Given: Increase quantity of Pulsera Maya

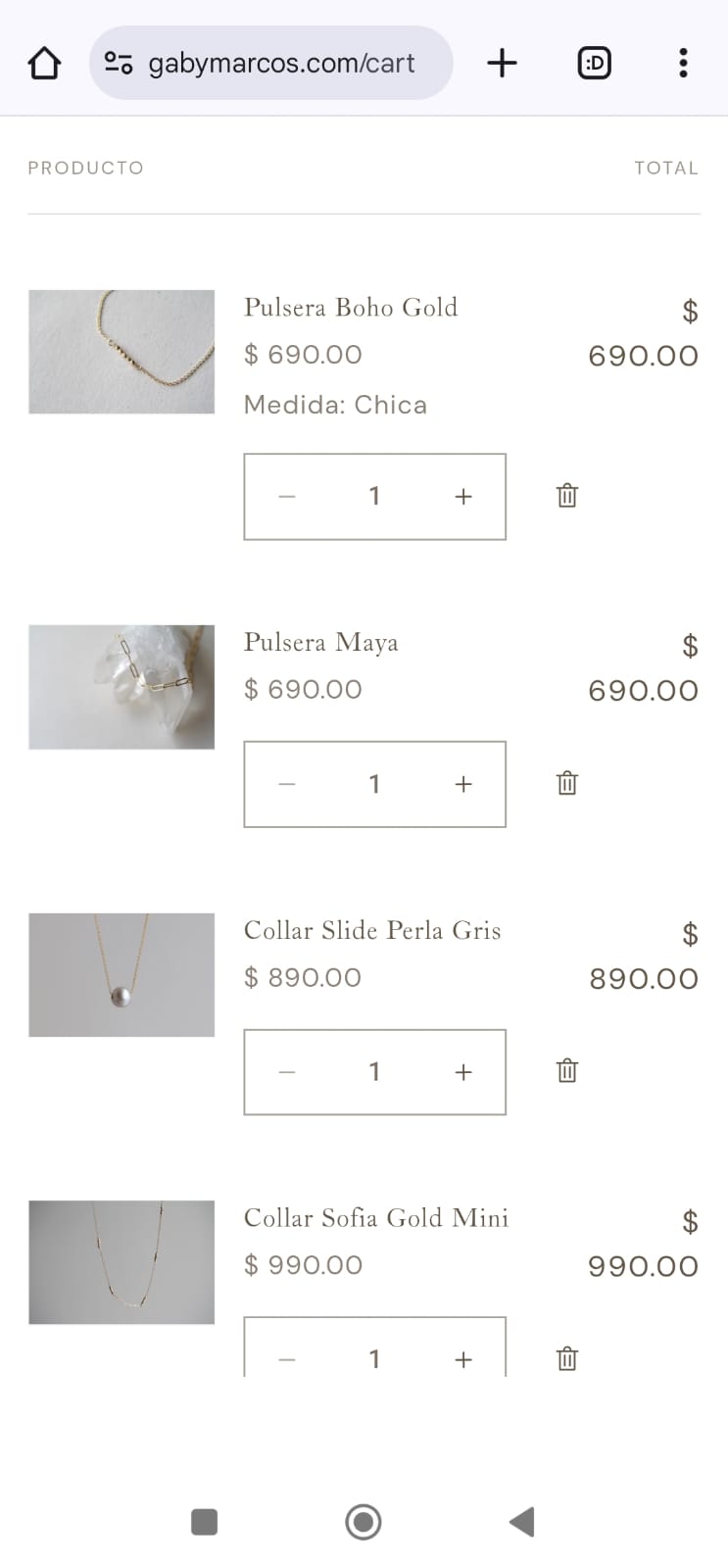Looking at the screenshot, I should (x=463, y=784).
